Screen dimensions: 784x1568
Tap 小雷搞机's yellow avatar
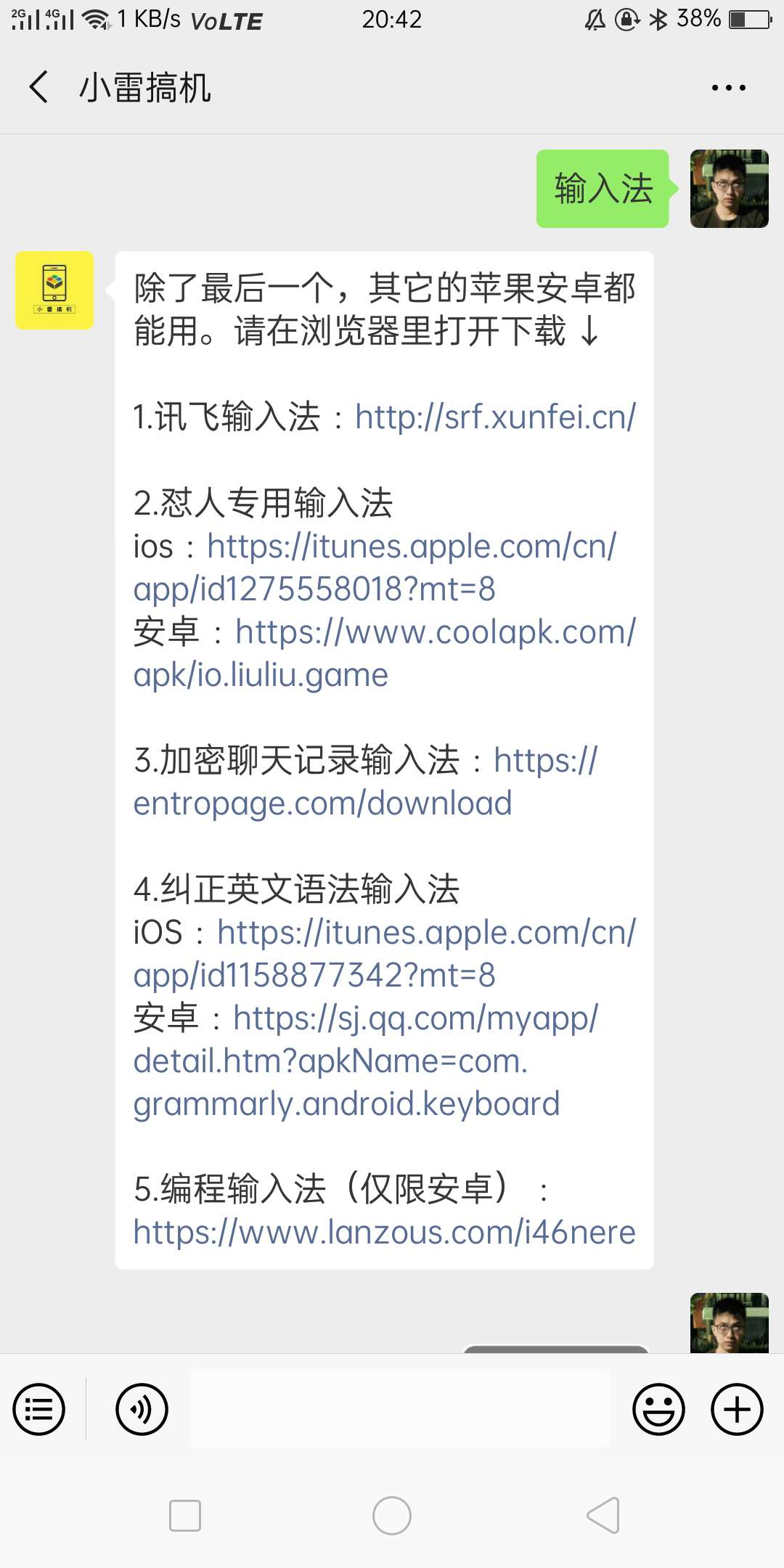[54, 290]
